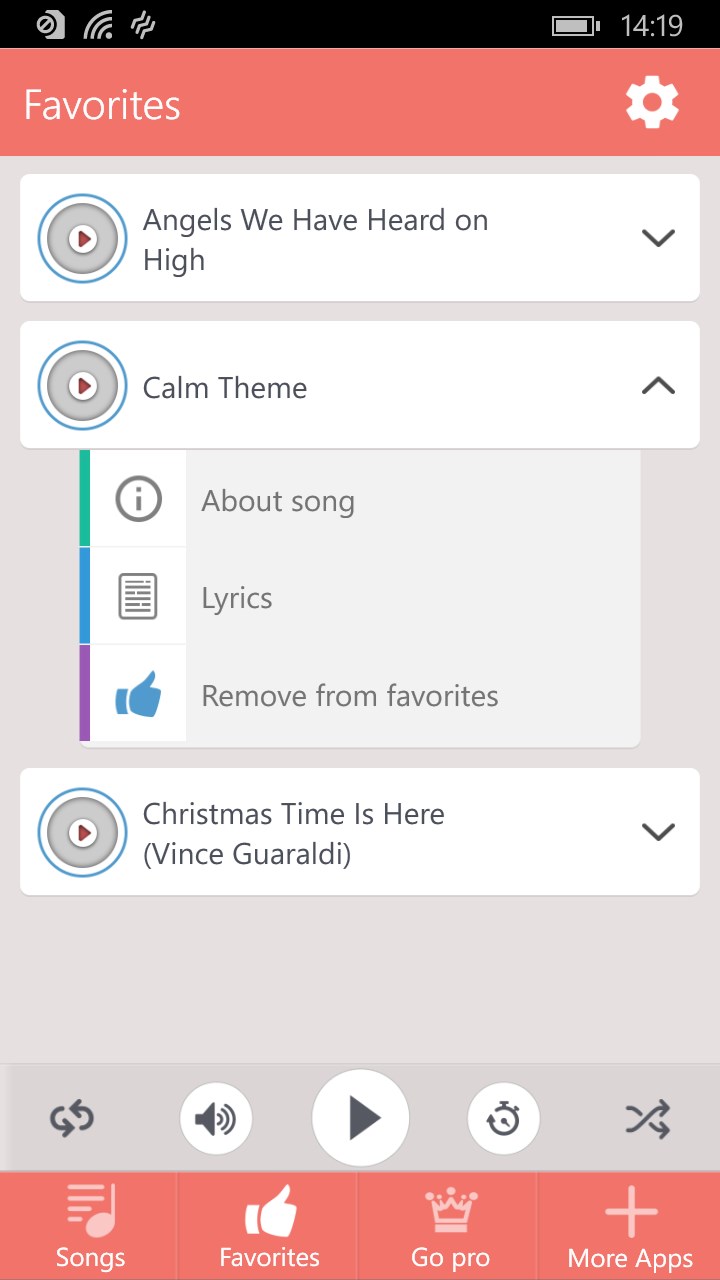Expand options for Angels We Have Heard on High
The image size is (720, 1280).
658,238
